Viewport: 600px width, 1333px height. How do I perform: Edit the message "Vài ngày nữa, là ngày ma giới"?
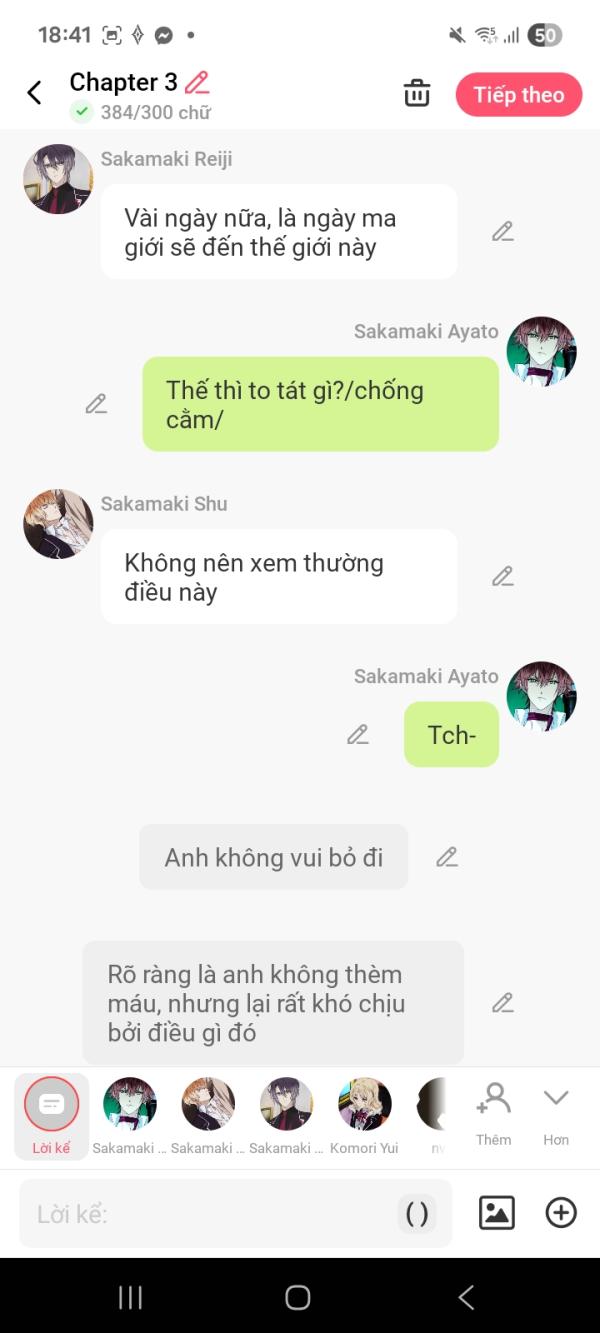(x=503, y=232)
